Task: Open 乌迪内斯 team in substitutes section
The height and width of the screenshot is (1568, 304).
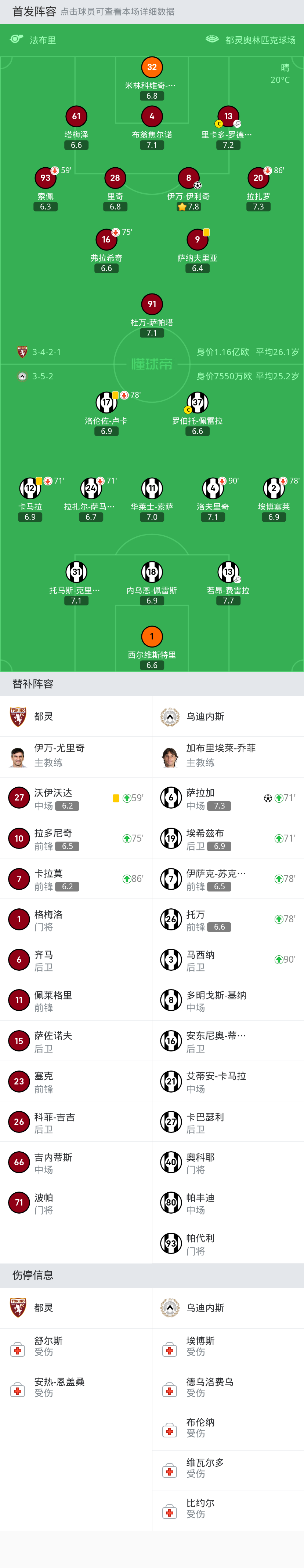Action: click(x=228, y=716)
